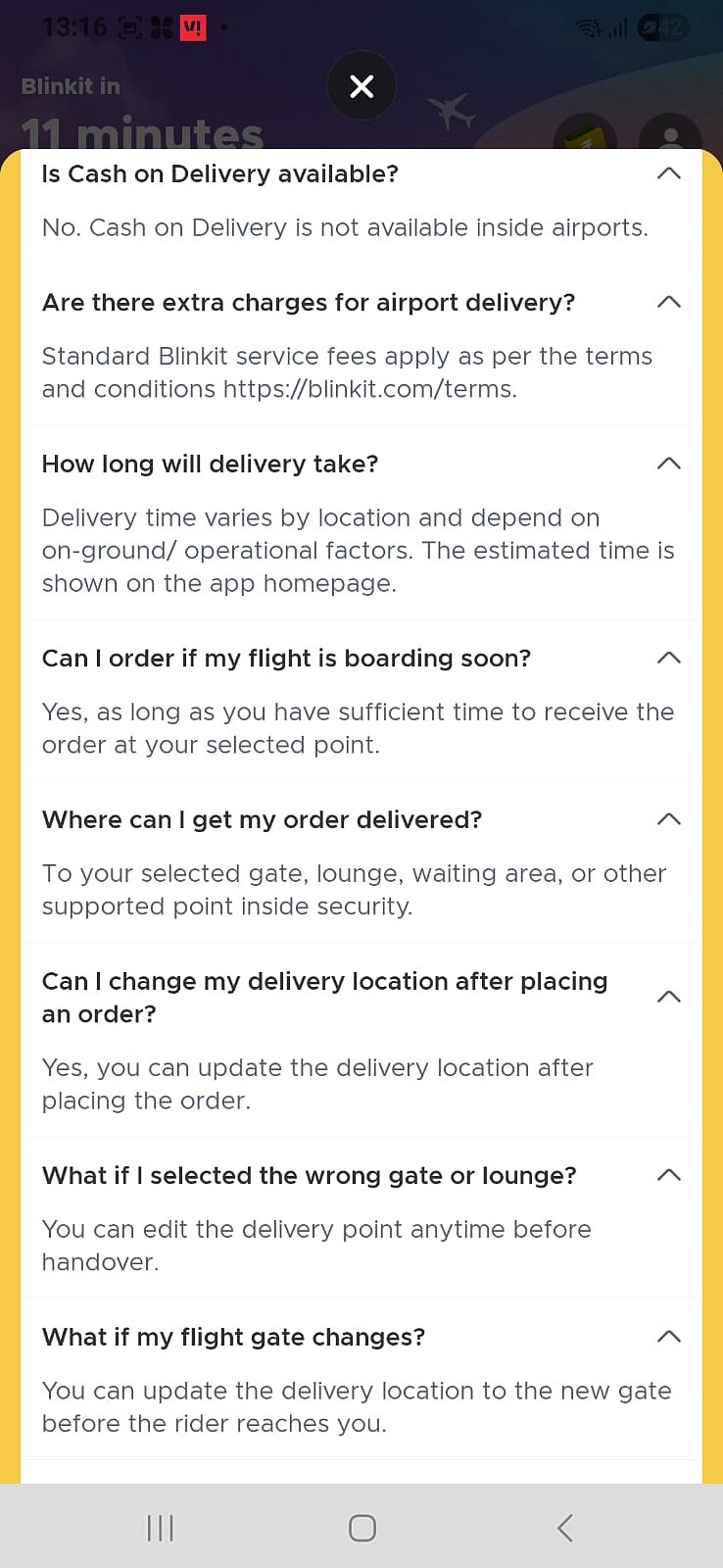Screen dimensions: 723x1568
Task: Go to the phone's home screen
Action: [361, 1528]
